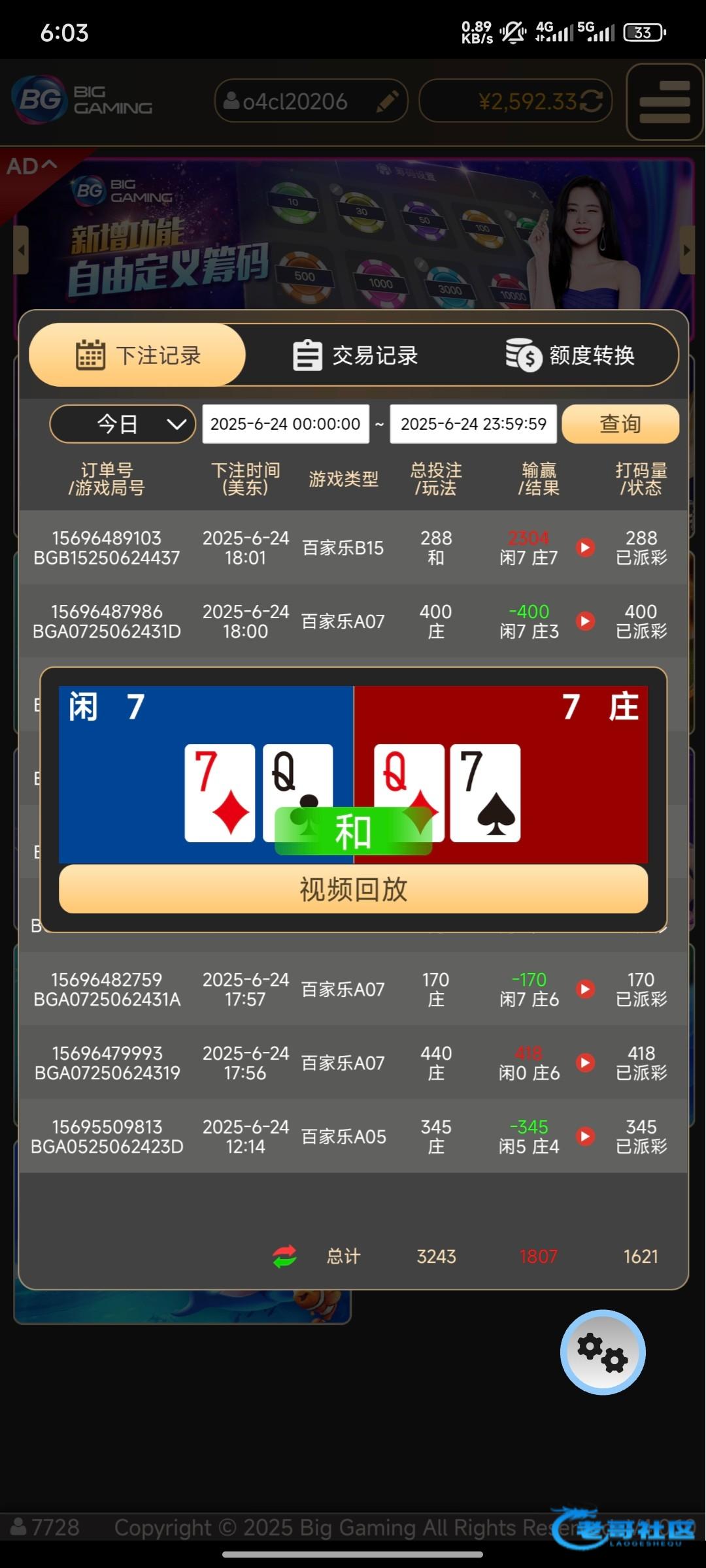Select the 下注记录 tab
Viewport: 706px width, 1568px height.
[x=138, y=355]
